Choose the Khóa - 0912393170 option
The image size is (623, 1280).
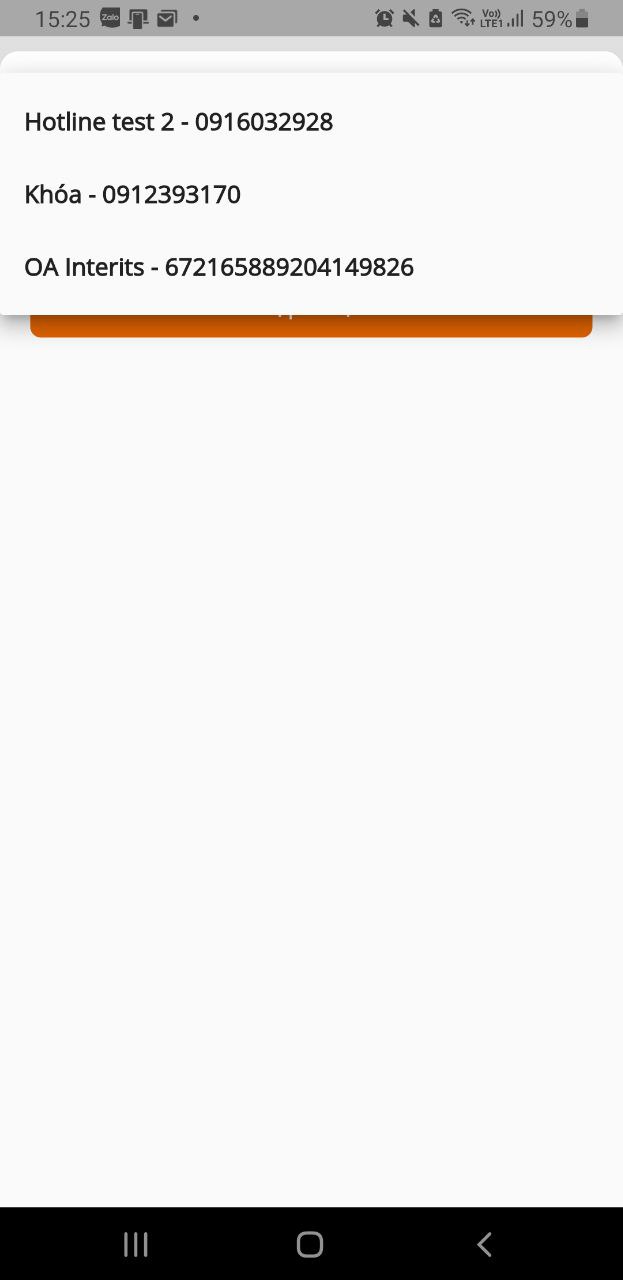point(133,194)
